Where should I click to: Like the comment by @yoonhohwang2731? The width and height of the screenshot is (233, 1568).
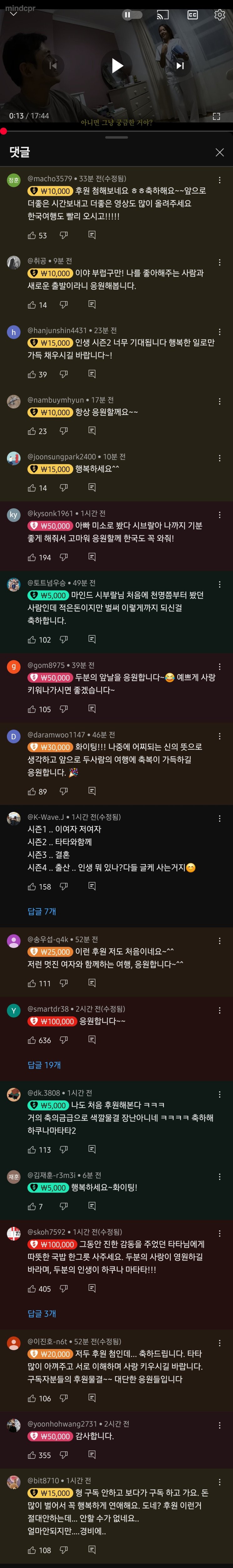click(x=32, y=1455)
